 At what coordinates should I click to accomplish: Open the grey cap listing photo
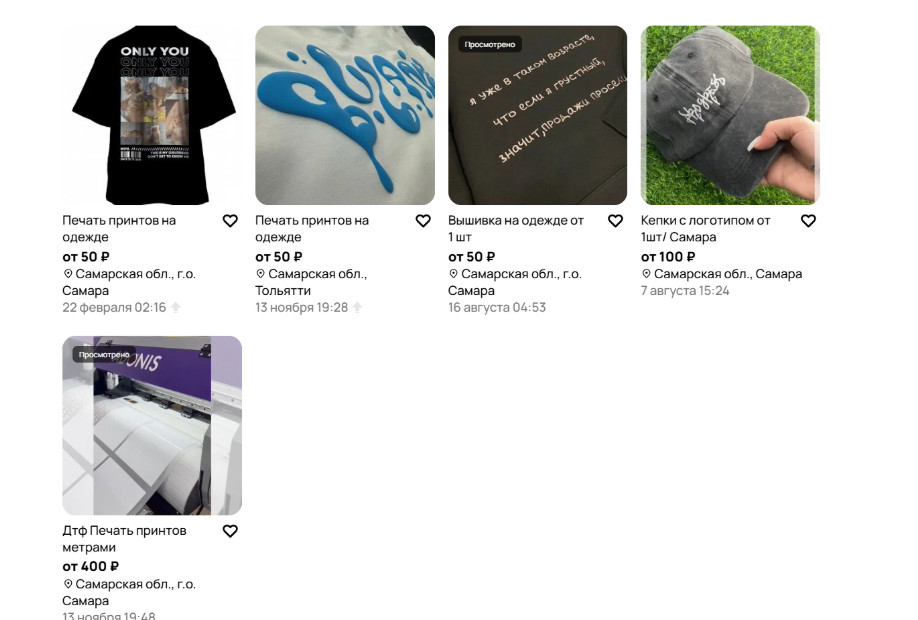point(730,115)
